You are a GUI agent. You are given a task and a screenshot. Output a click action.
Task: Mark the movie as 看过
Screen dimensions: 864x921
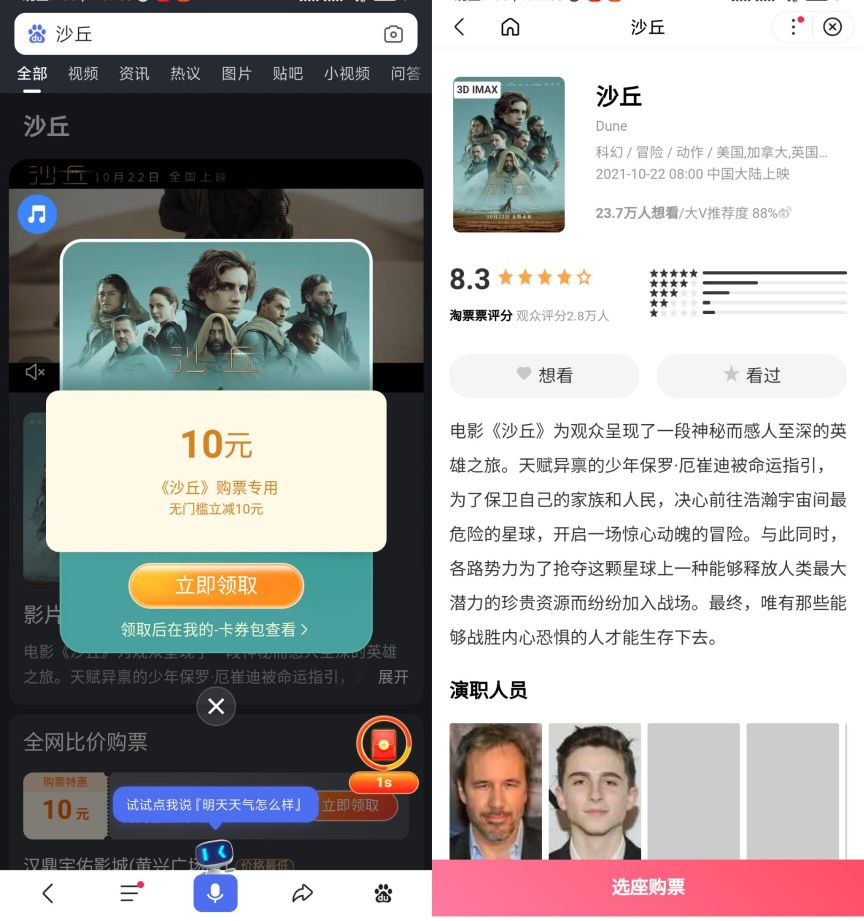pos(751,375)
